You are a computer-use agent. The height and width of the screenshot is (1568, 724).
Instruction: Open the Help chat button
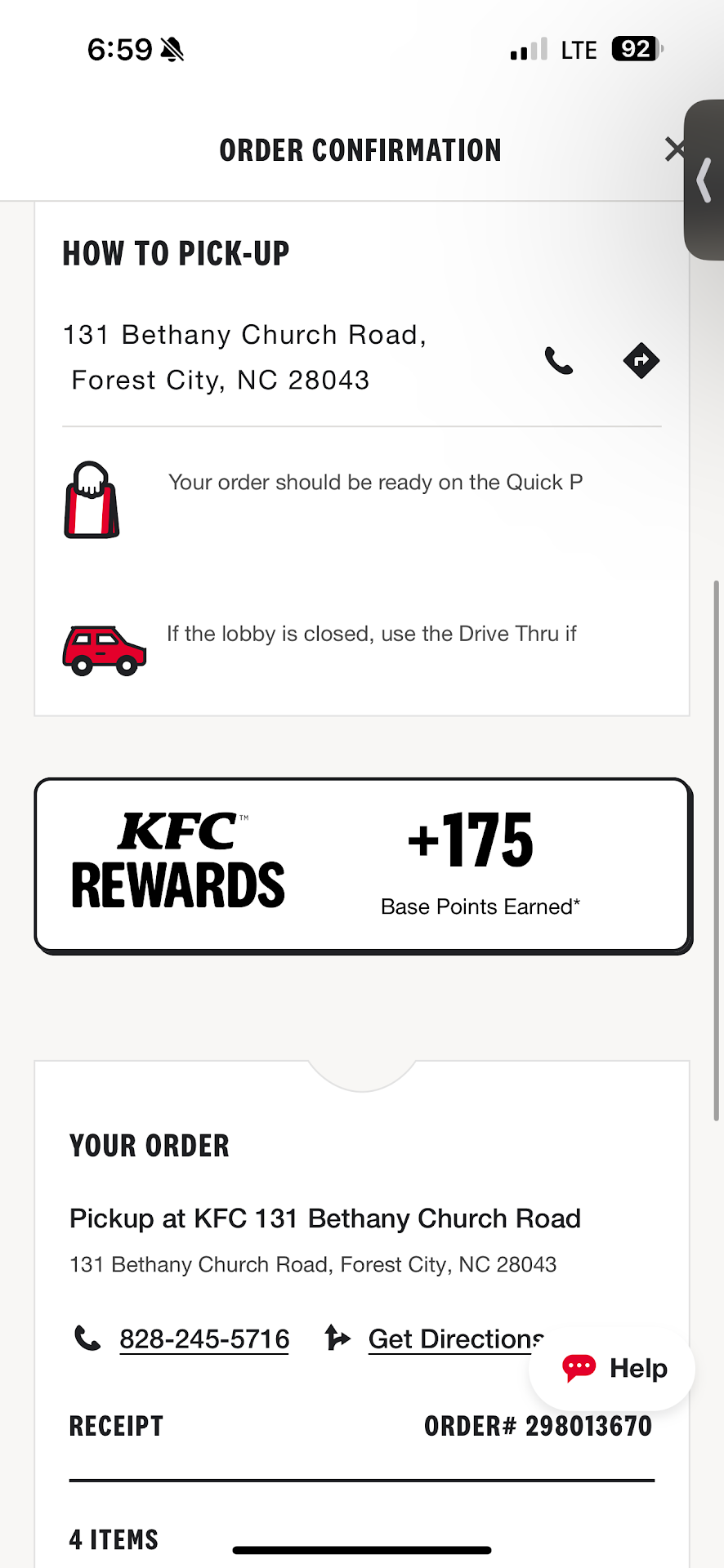pos(613,1368)
